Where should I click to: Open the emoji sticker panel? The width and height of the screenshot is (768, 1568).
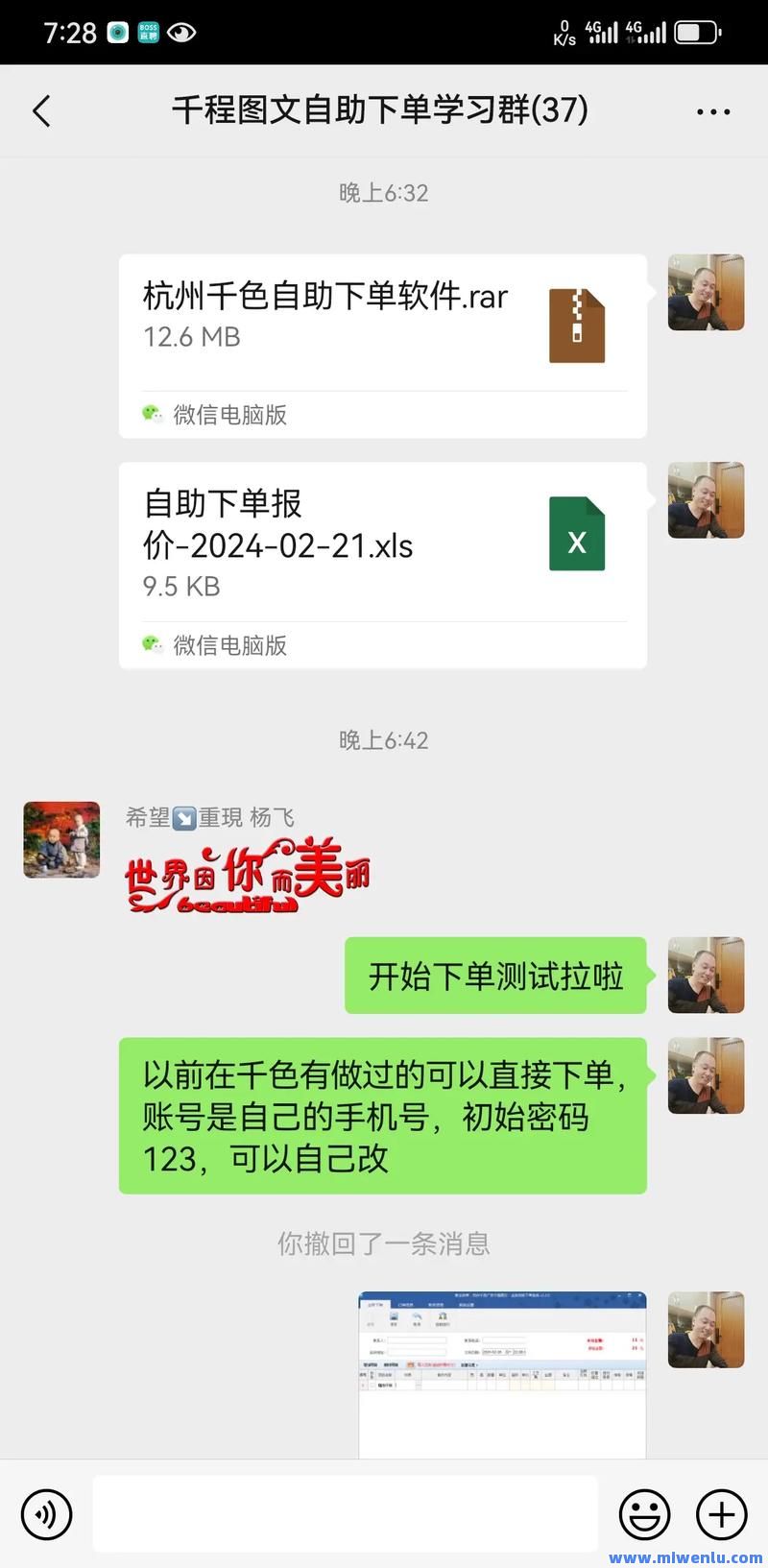tap(644, 1515)
